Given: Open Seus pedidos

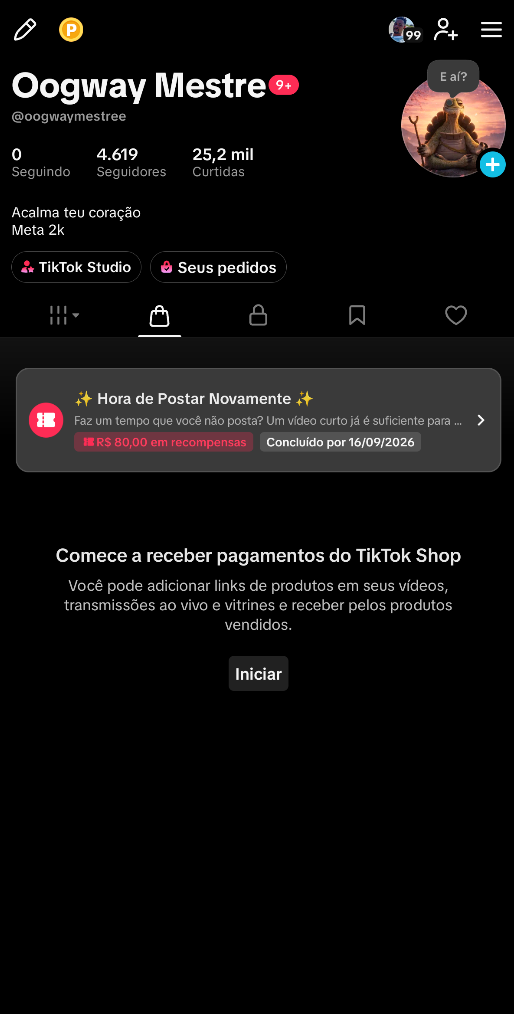Looking at the screenshot, I should 219,267.
